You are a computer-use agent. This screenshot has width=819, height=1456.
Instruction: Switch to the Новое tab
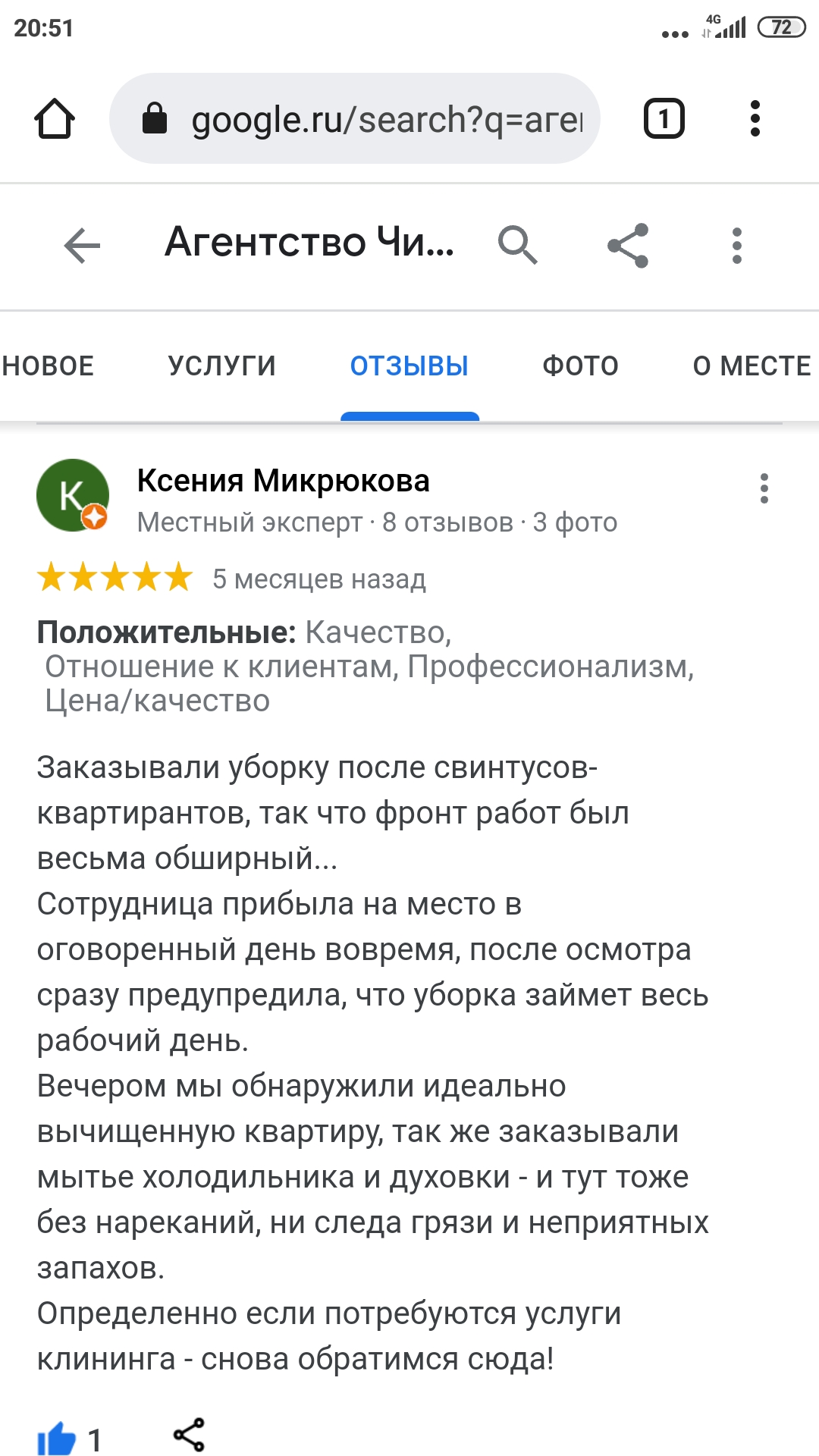point(47,366)
